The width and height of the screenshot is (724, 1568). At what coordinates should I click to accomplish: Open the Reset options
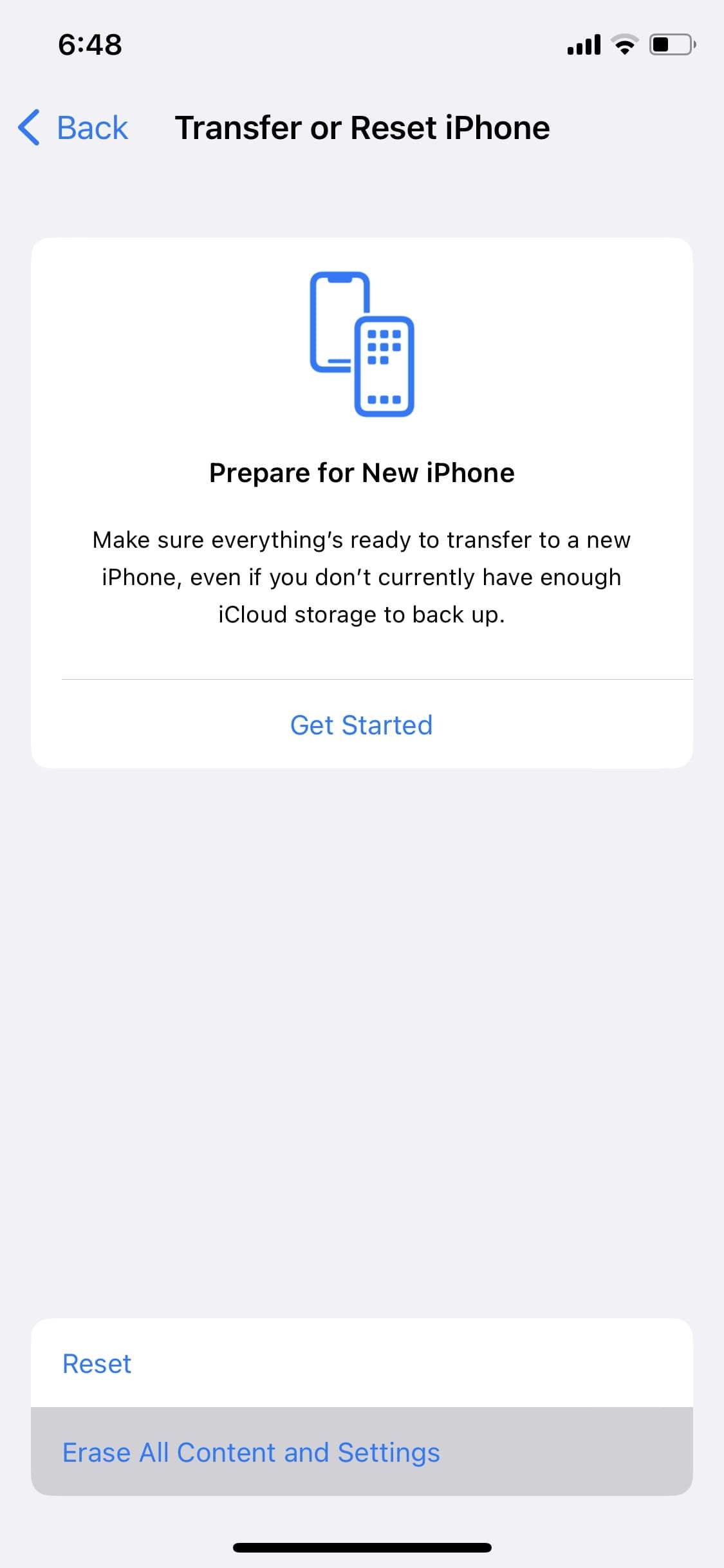click(97, 1363)
